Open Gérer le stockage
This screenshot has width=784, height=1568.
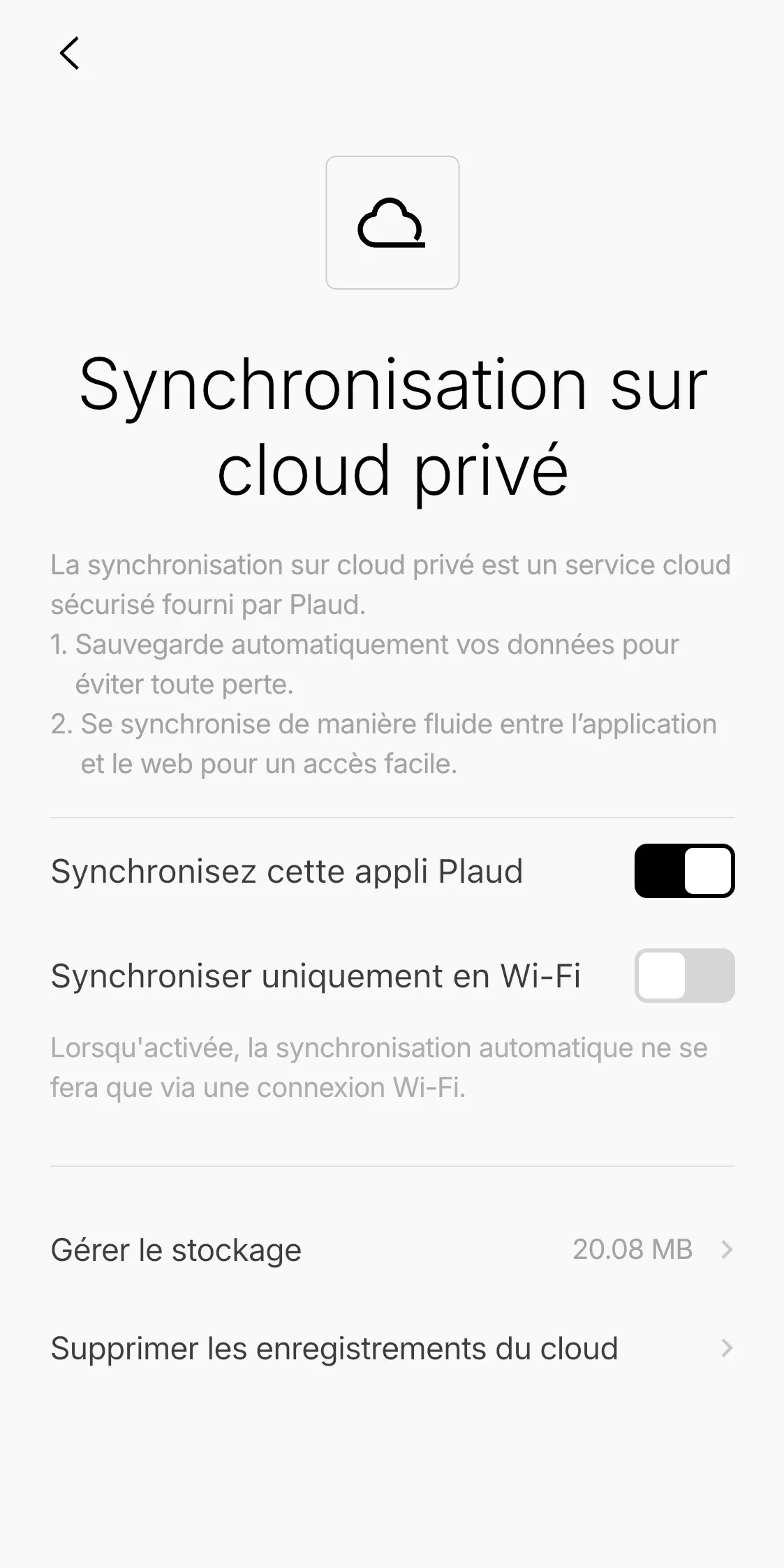click(392, 1250)
